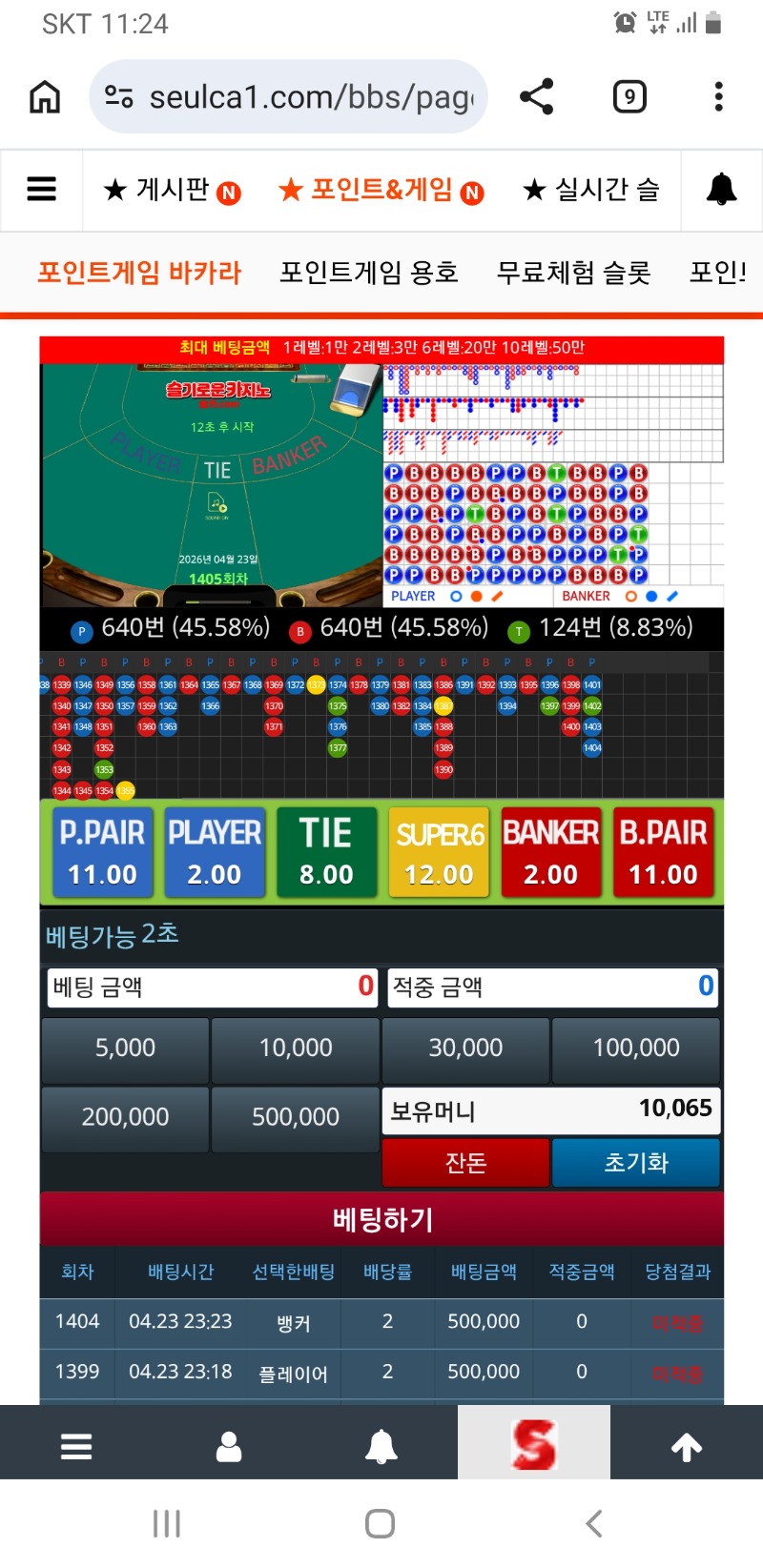Switch to the 포인트게임 용호 tab
Viewport: 763px width, 1568px height.
[x=368, y=272]
